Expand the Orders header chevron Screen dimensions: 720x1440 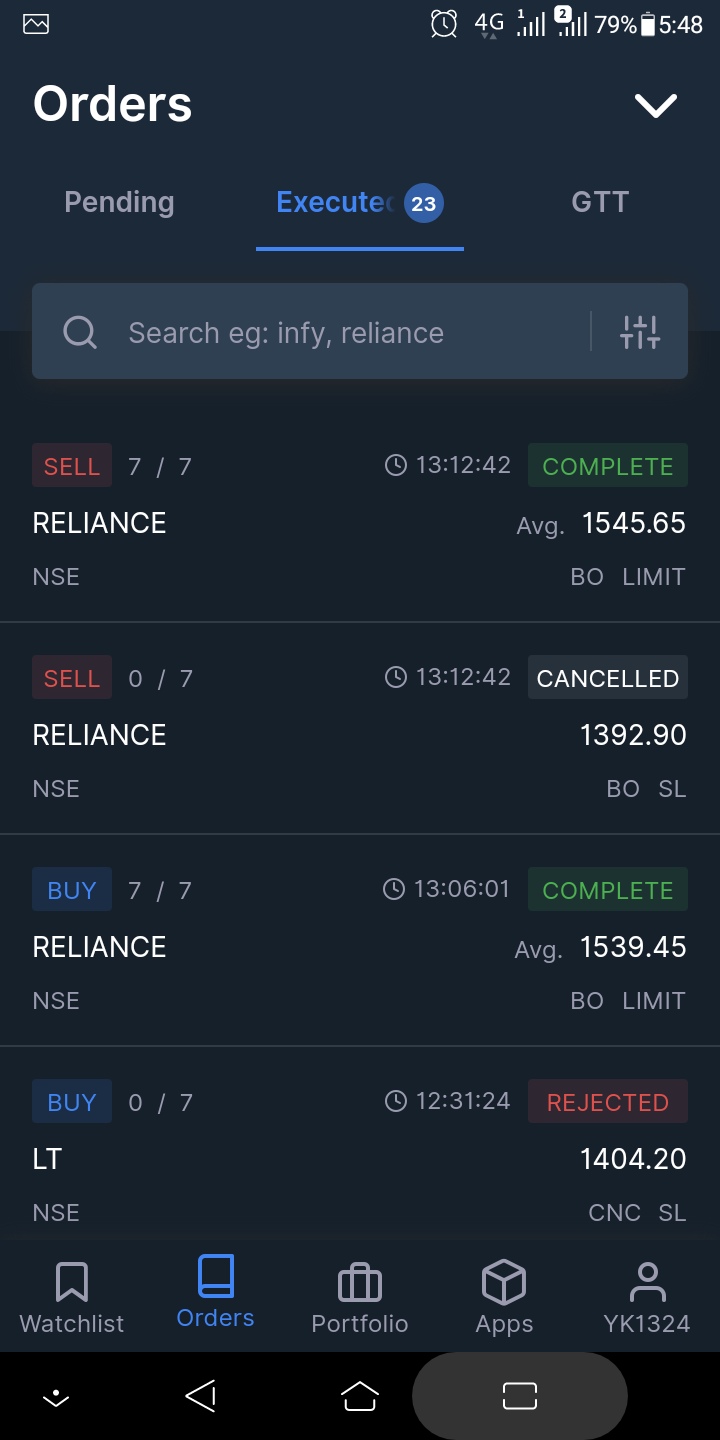point(655,105)
